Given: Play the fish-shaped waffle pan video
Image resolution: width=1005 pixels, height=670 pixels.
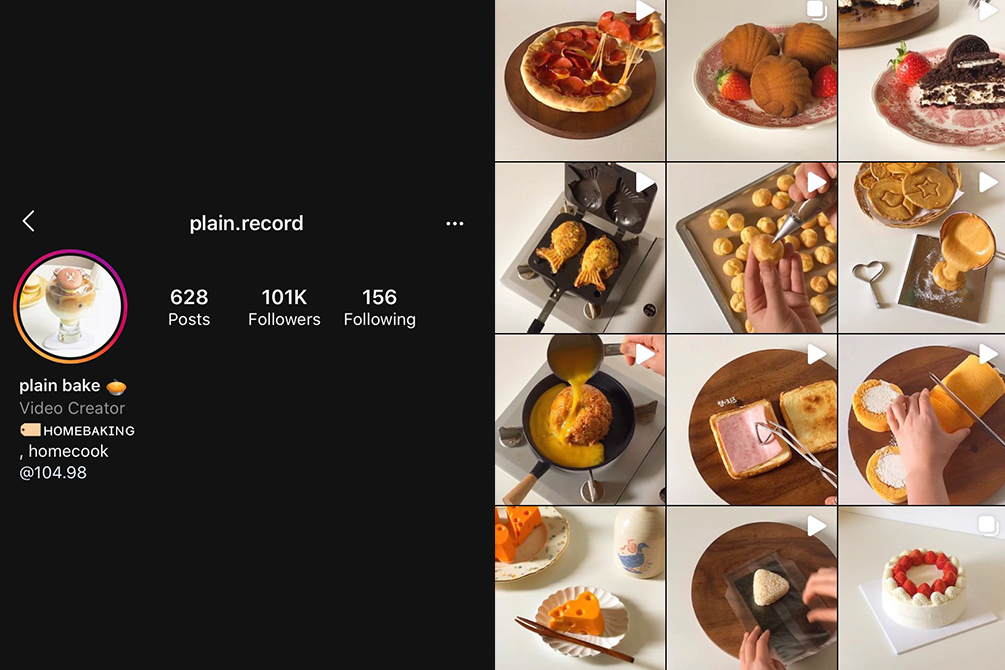Looking at the screenshot, I should point(580,247).
